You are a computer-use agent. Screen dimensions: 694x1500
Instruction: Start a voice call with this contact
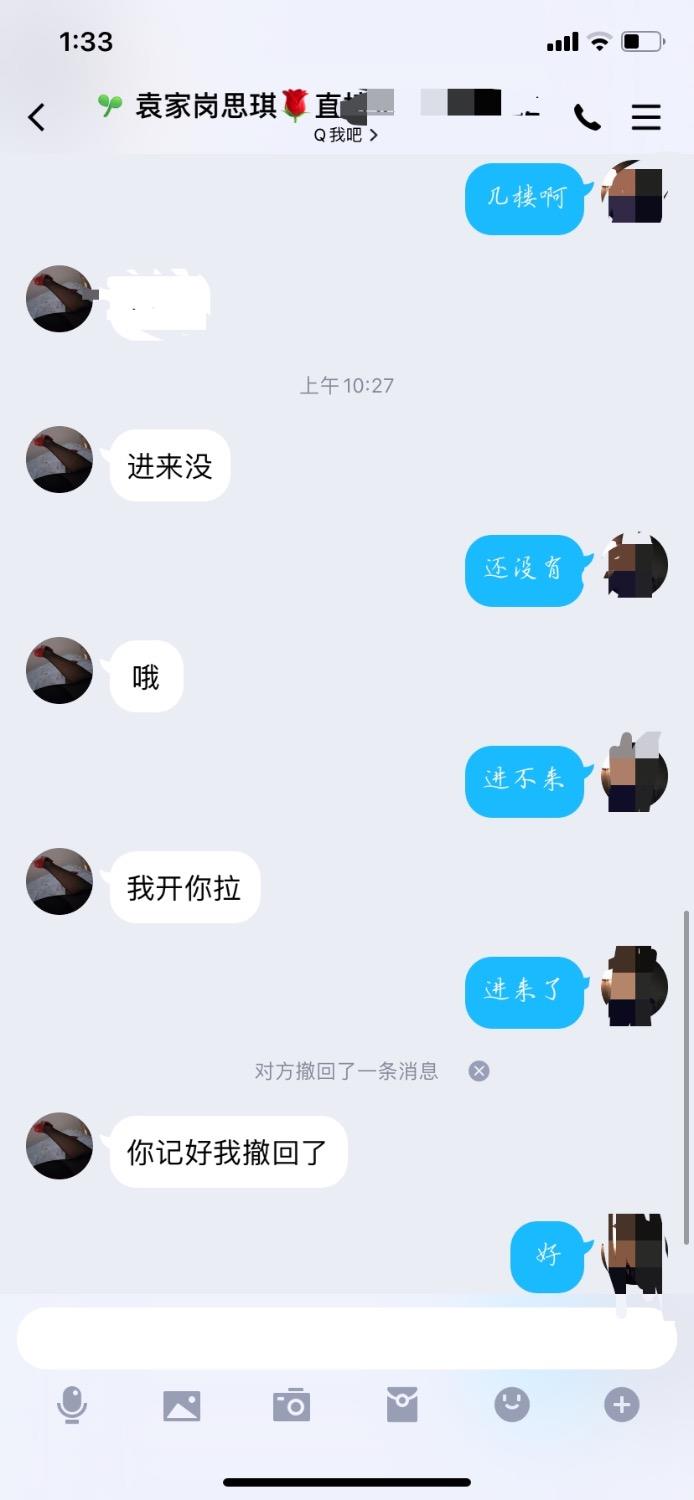pyautogui.click(x=587, y=117)
